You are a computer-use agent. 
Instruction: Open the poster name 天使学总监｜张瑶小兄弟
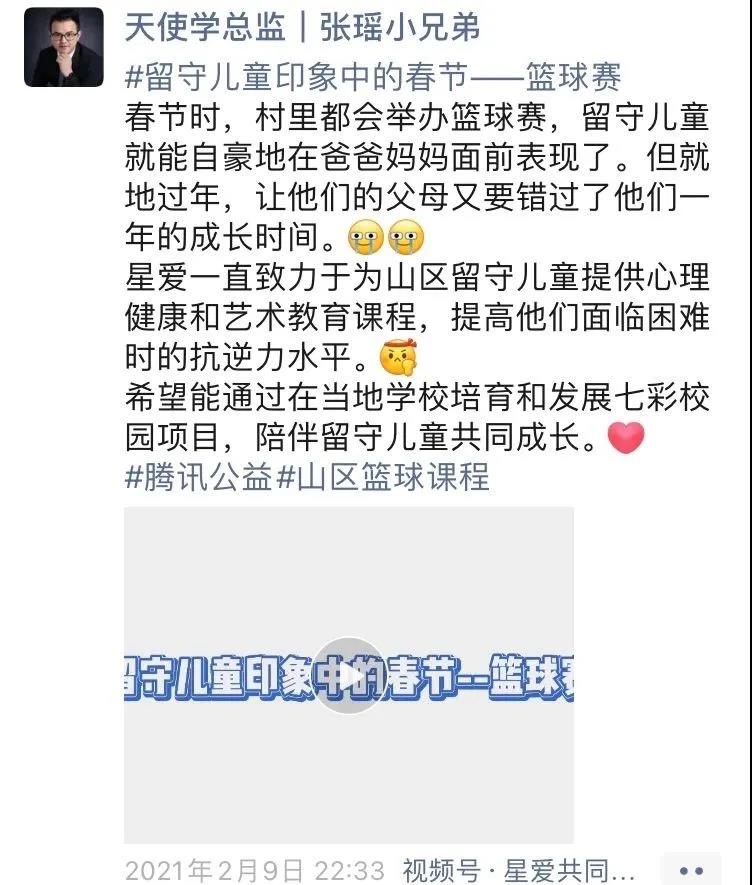[x=301, y=27]
